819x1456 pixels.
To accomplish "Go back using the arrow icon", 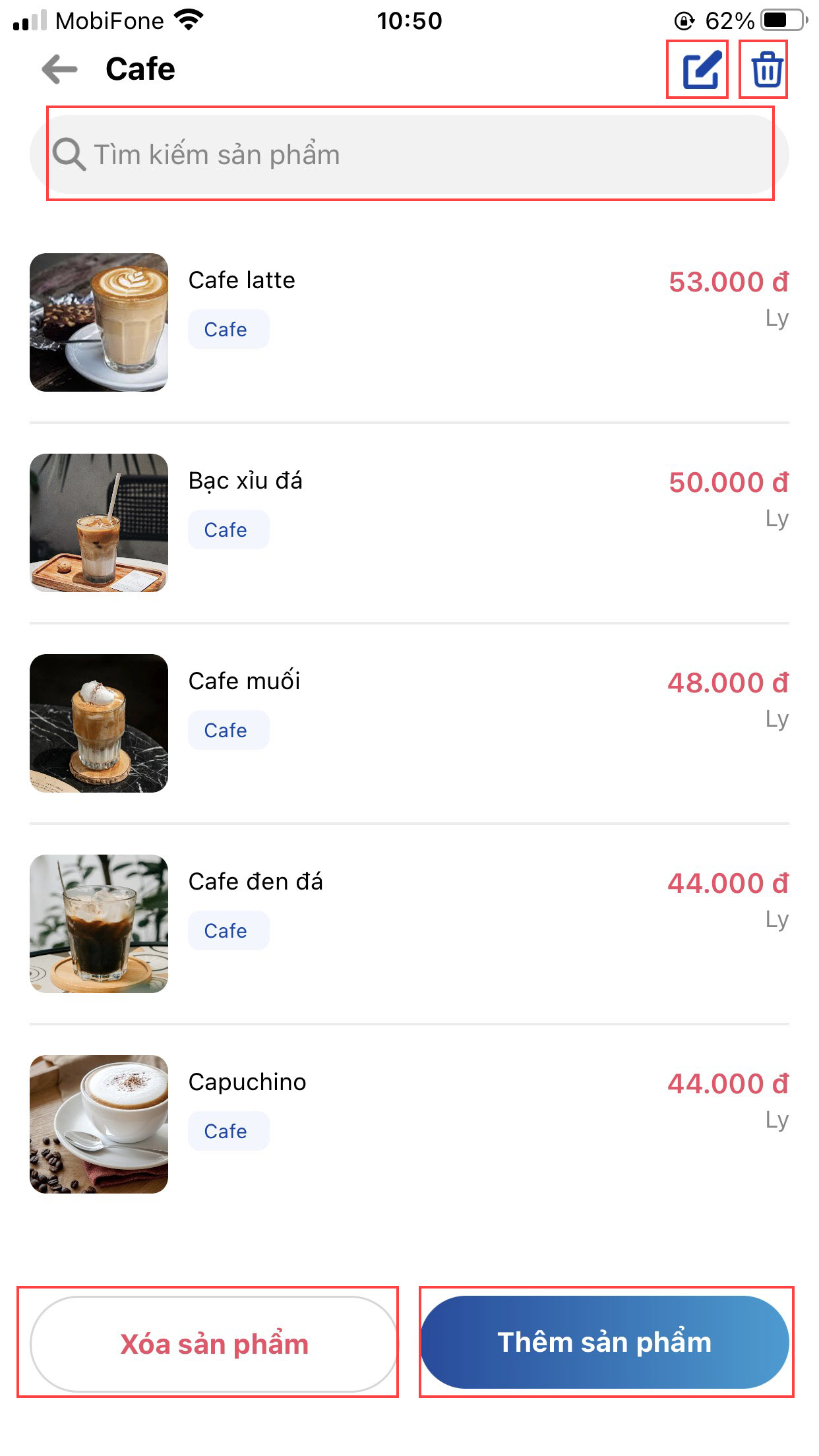I will pyautogui.click(x=59, y=69).
